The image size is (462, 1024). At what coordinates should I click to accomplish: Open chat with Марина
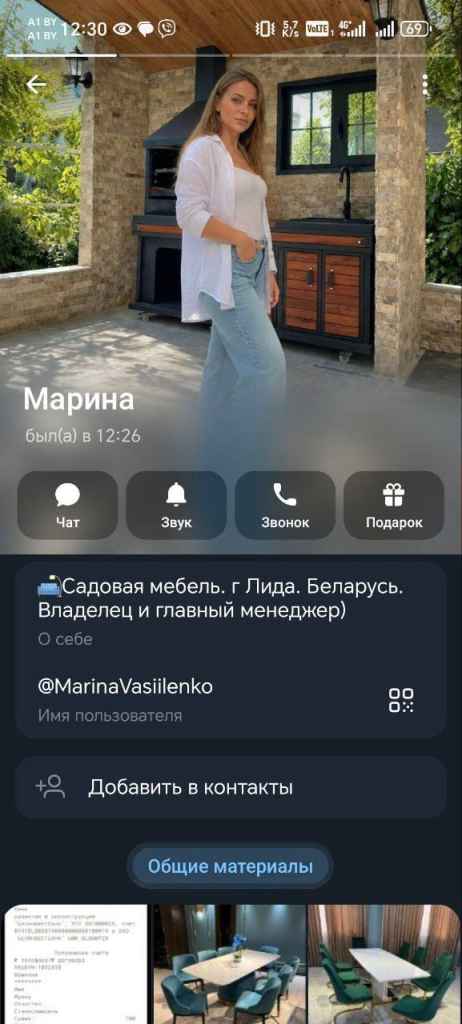[68, 505]
